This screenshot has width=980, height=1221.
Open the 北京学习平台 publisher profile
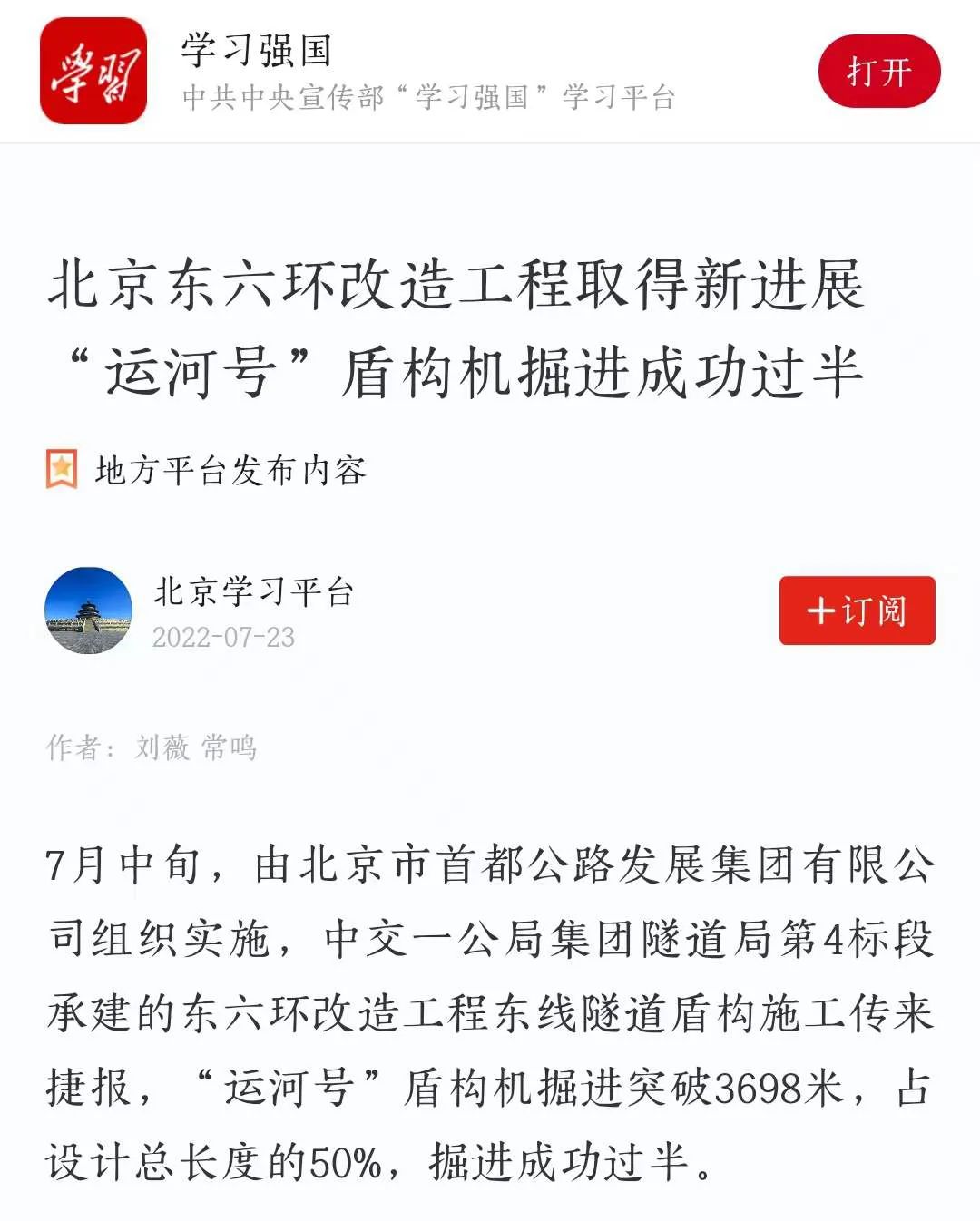pos(253,592)
